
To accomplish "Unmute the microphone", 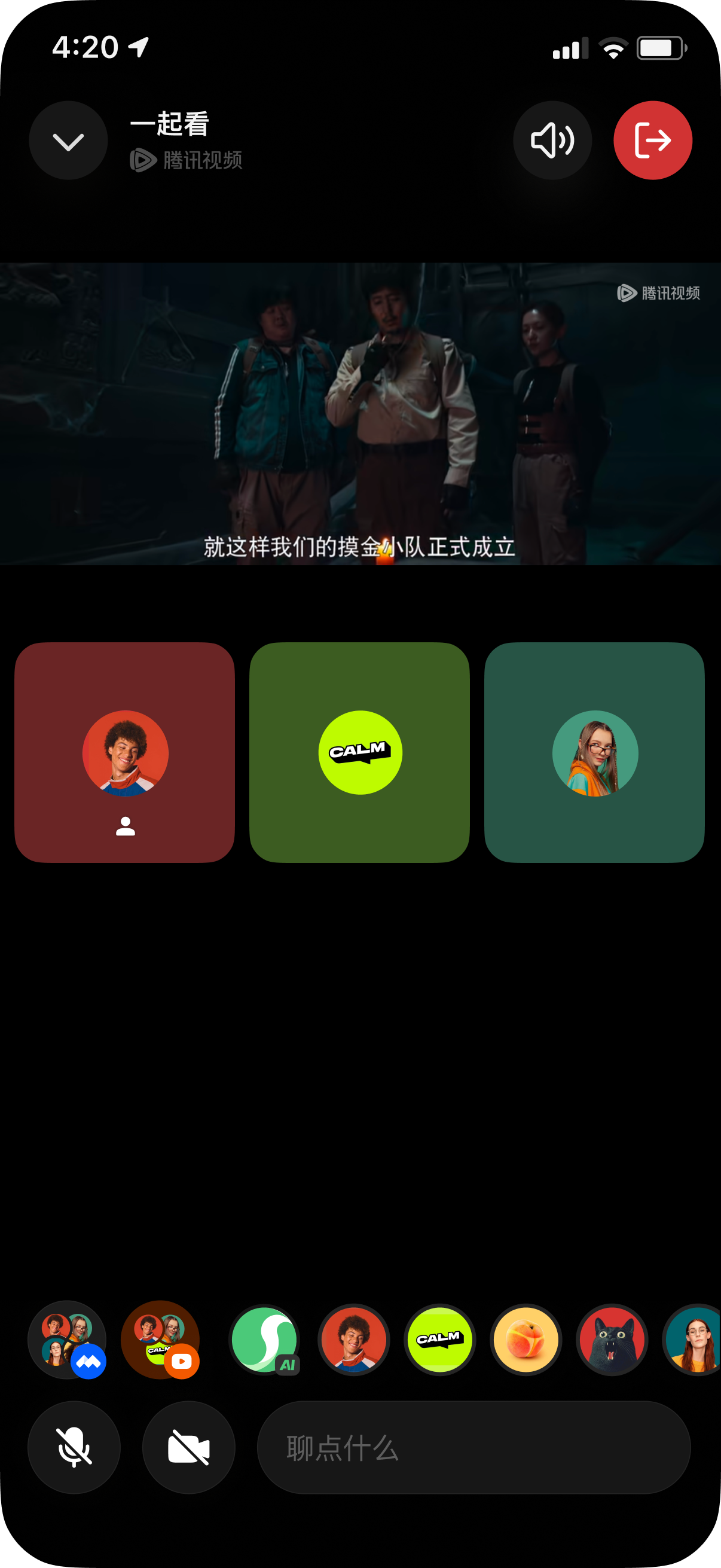I will pyautogui.click(x=74, y=1447).
